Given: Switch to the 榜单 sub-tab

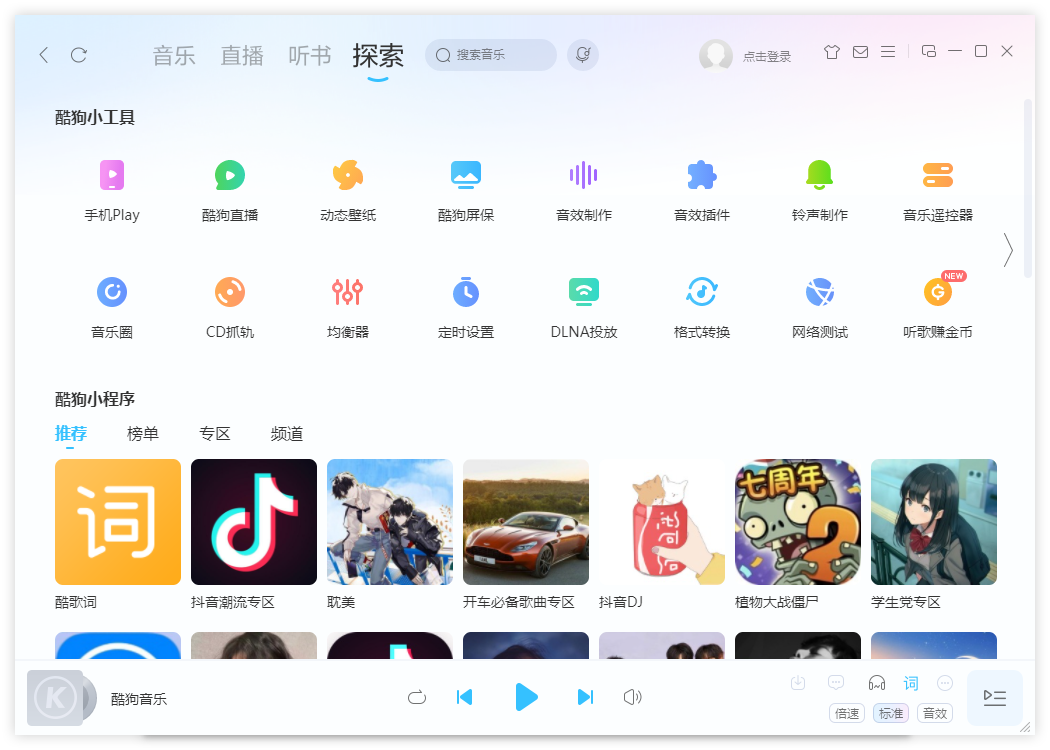Looking at the screenshot, I should pos(143,434).
